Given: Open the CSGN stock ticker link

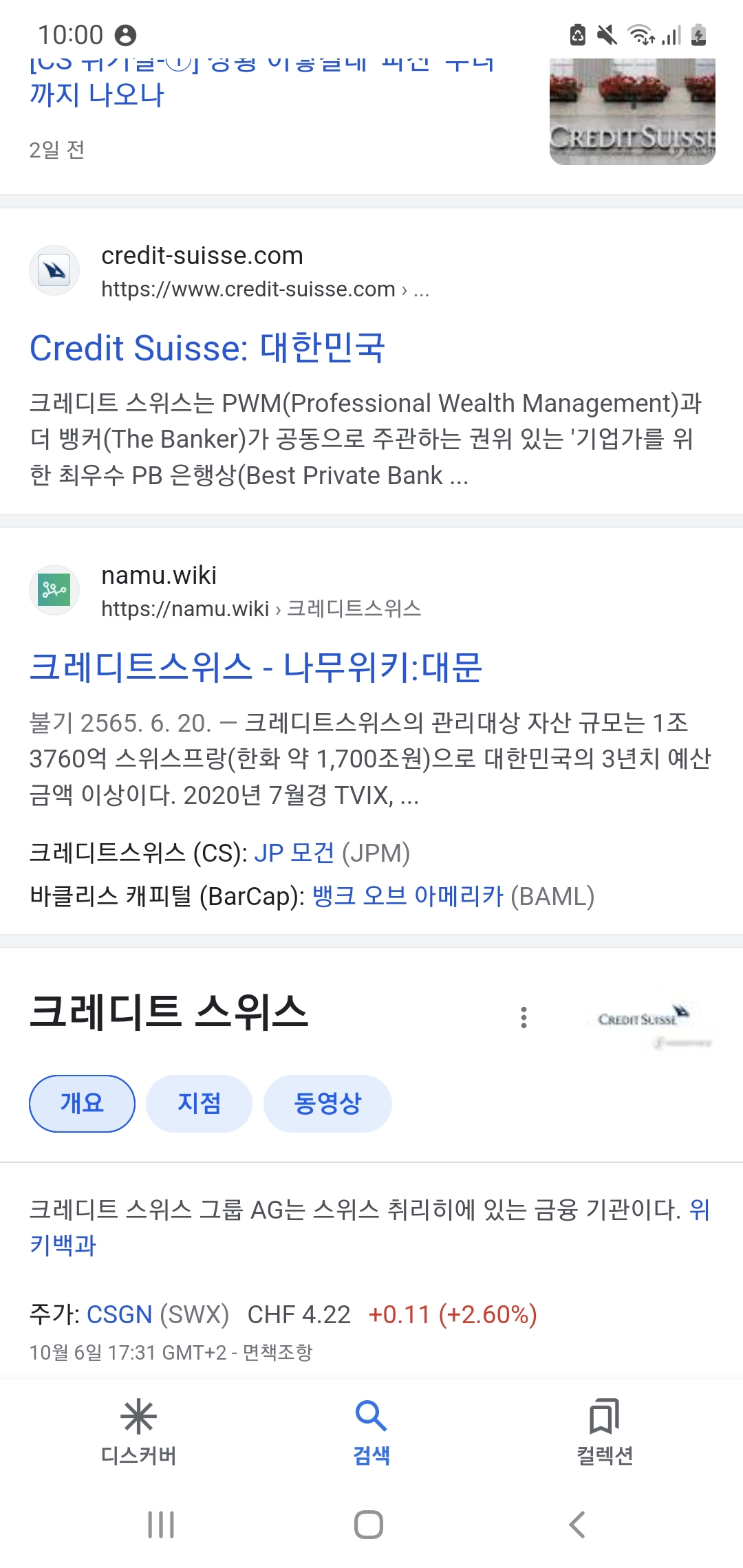Looking at the screenshot, I should [119, 1314].
